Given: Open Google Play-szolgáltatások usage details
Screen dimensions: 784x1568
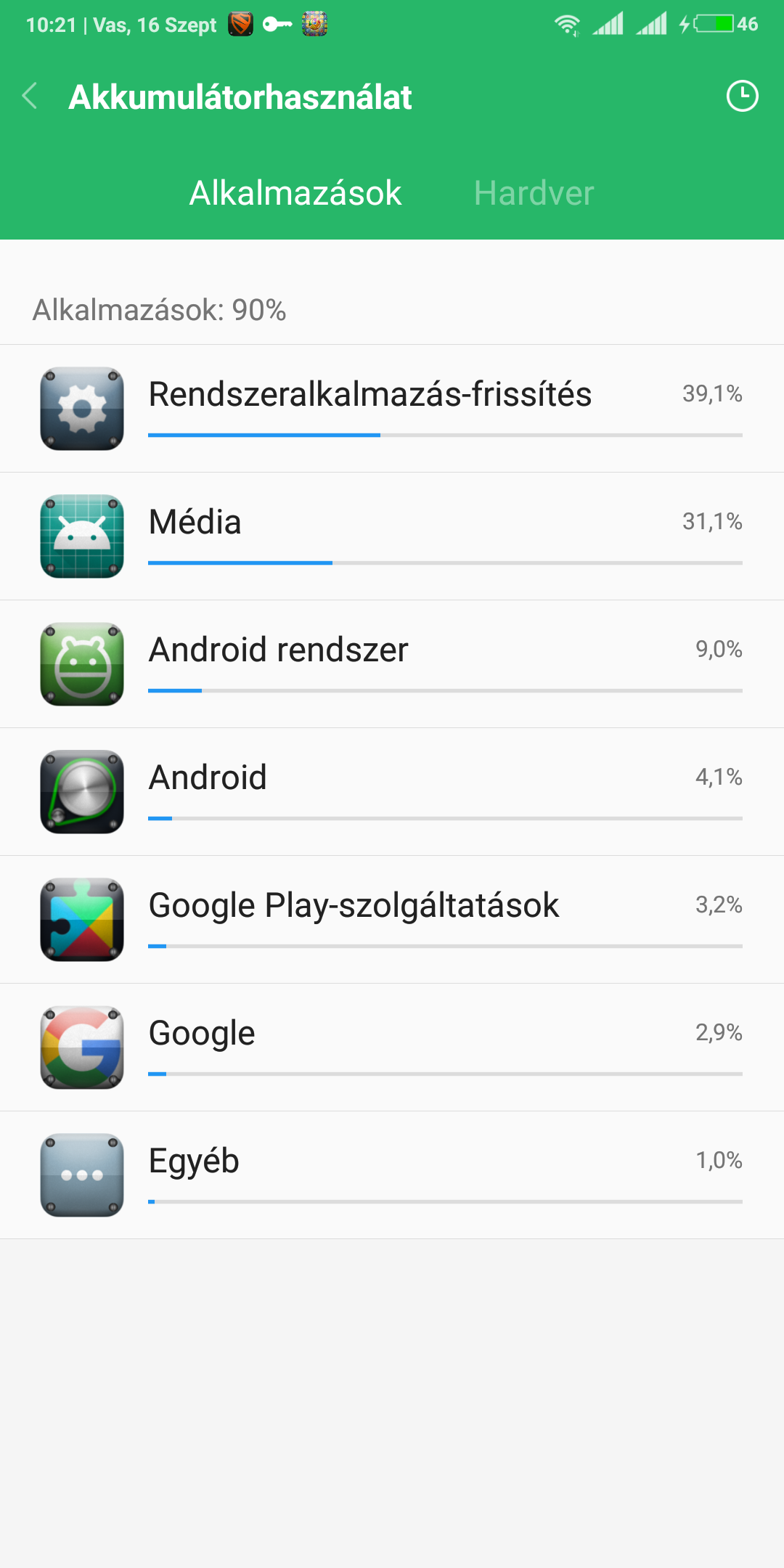Looking at the screenshot, I should 392,920.
